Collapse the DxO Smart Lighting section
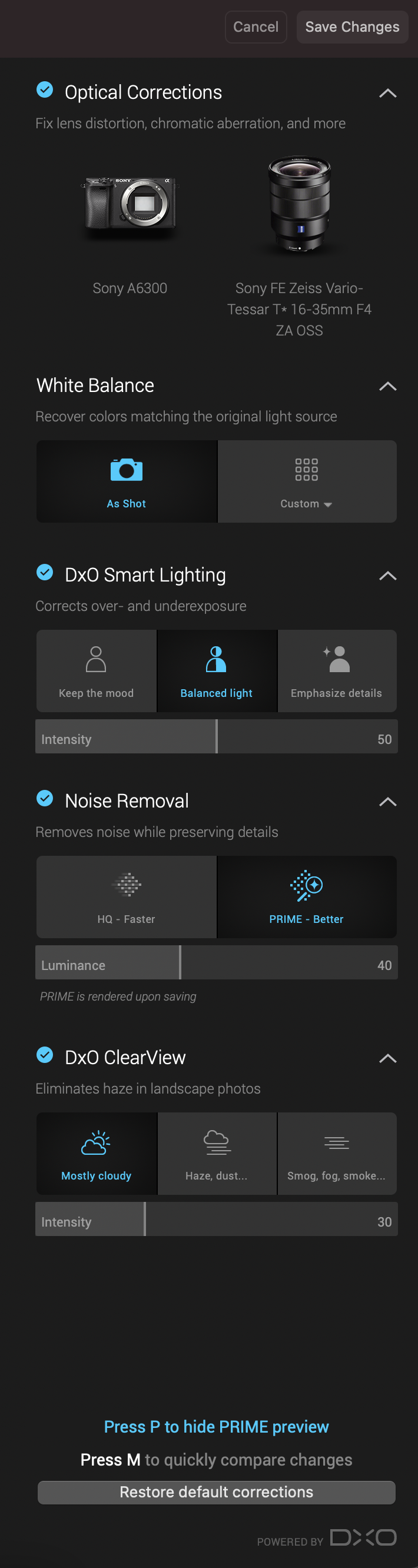 point(387,576)
